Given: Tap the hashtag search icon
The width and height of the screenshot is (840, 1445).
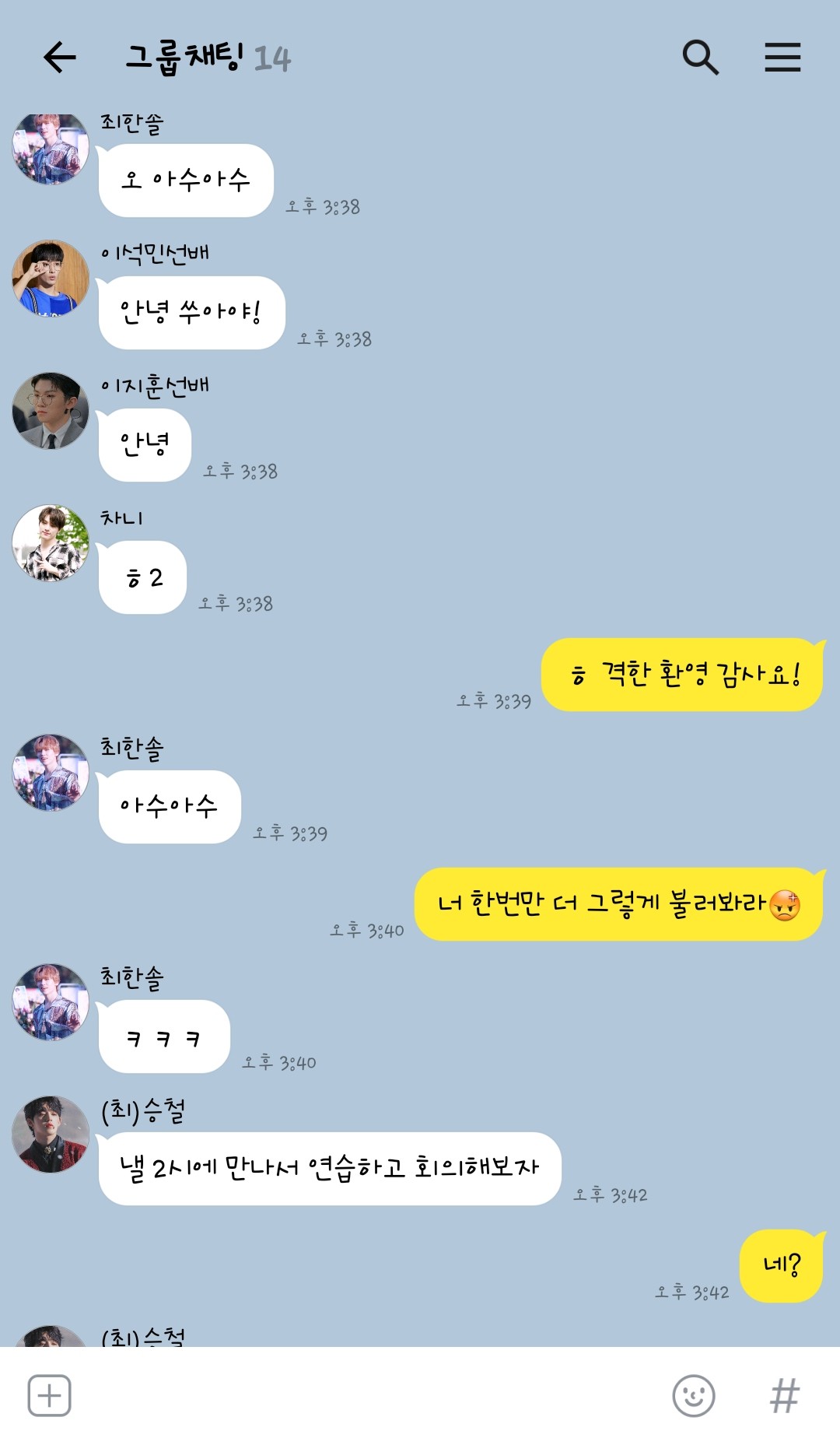Looking at the screenshot, I should click(784, 1395).
